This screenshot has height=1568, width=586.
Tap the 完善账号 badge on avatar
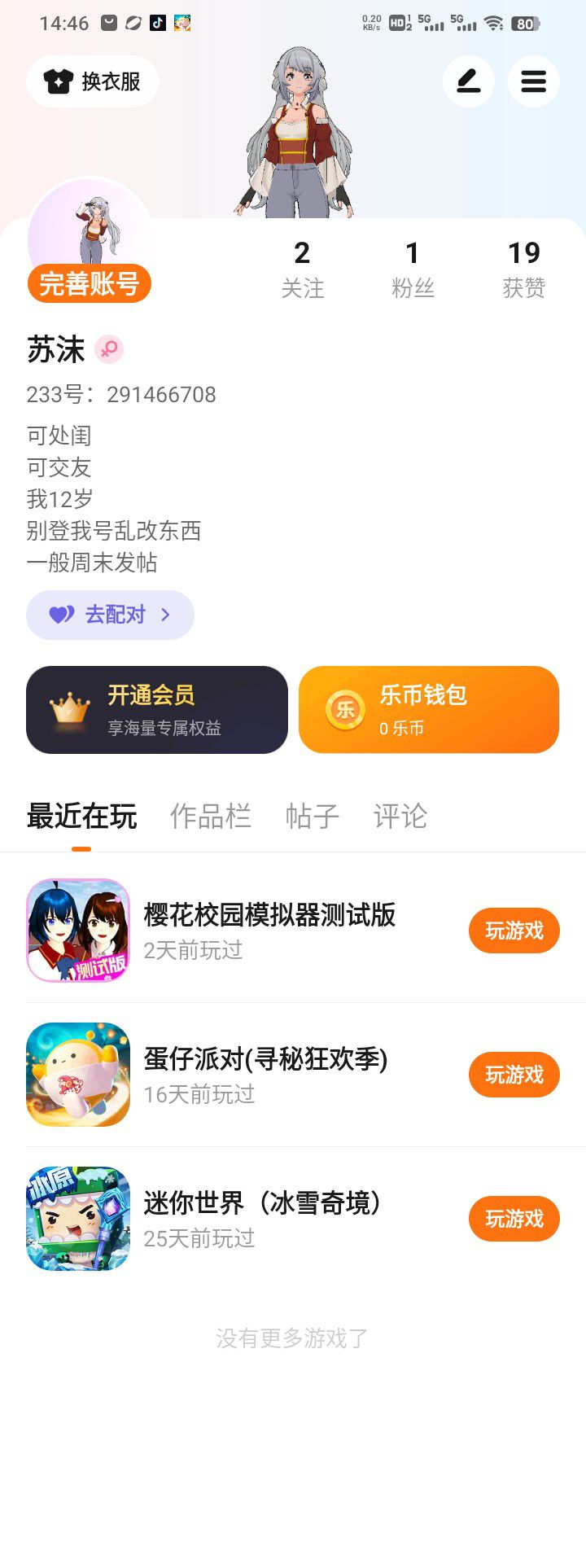[x=90, y=283]
